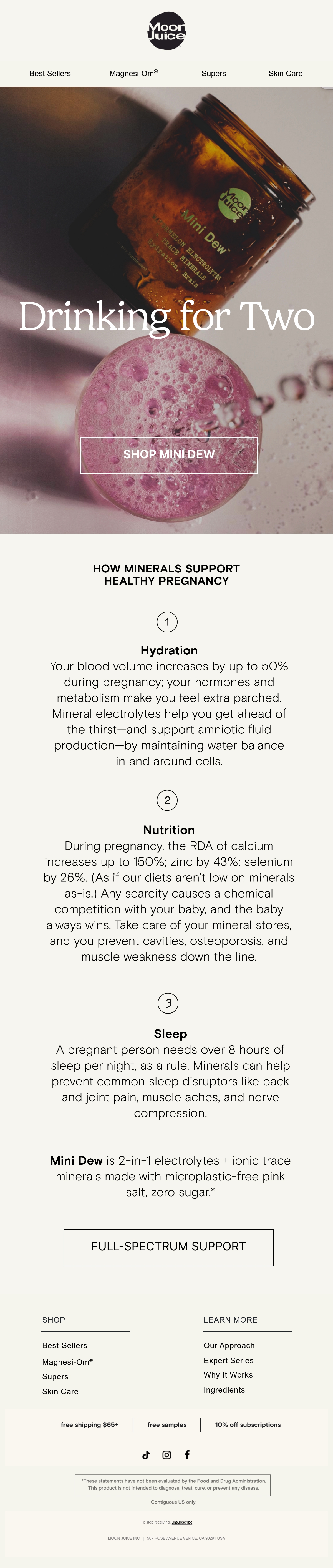Screen dimensions: 333x1568
Task: Select Supers in the top navigation
Action: 214,73
